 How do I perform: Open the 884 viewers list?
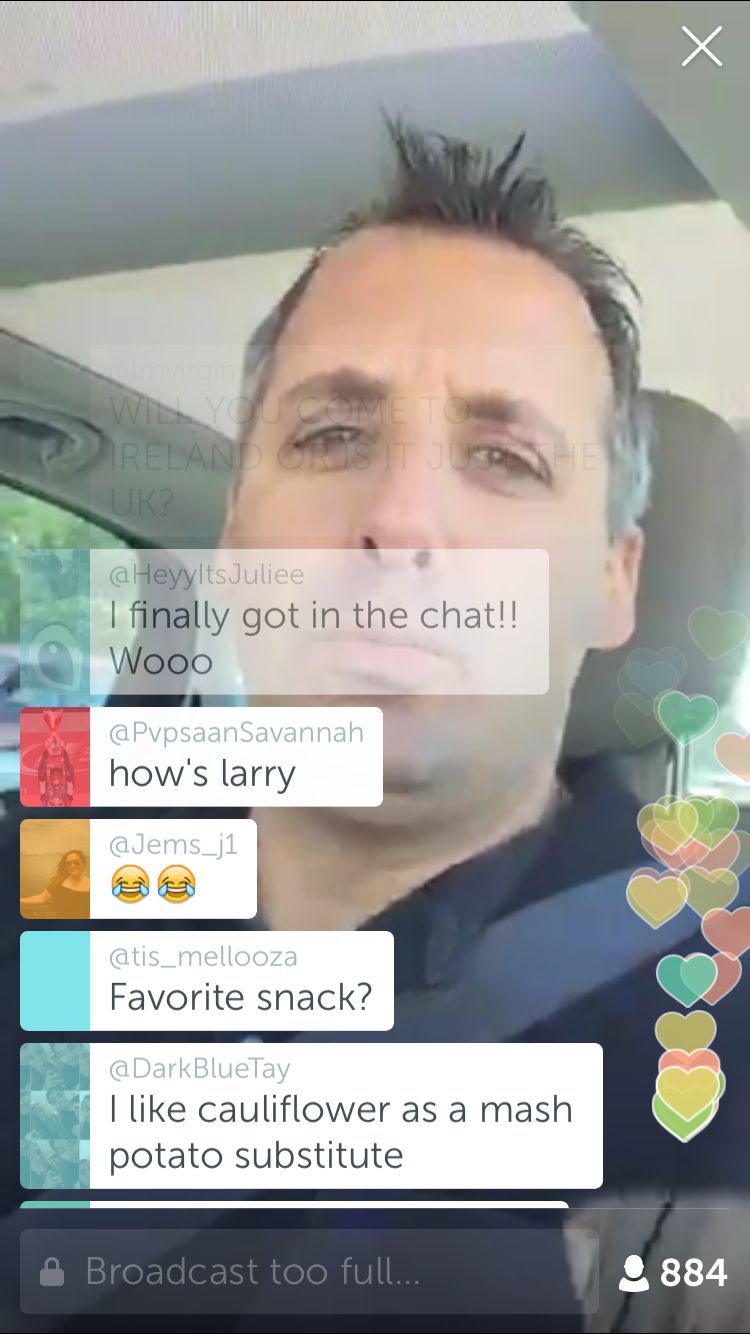point(673,1272)
